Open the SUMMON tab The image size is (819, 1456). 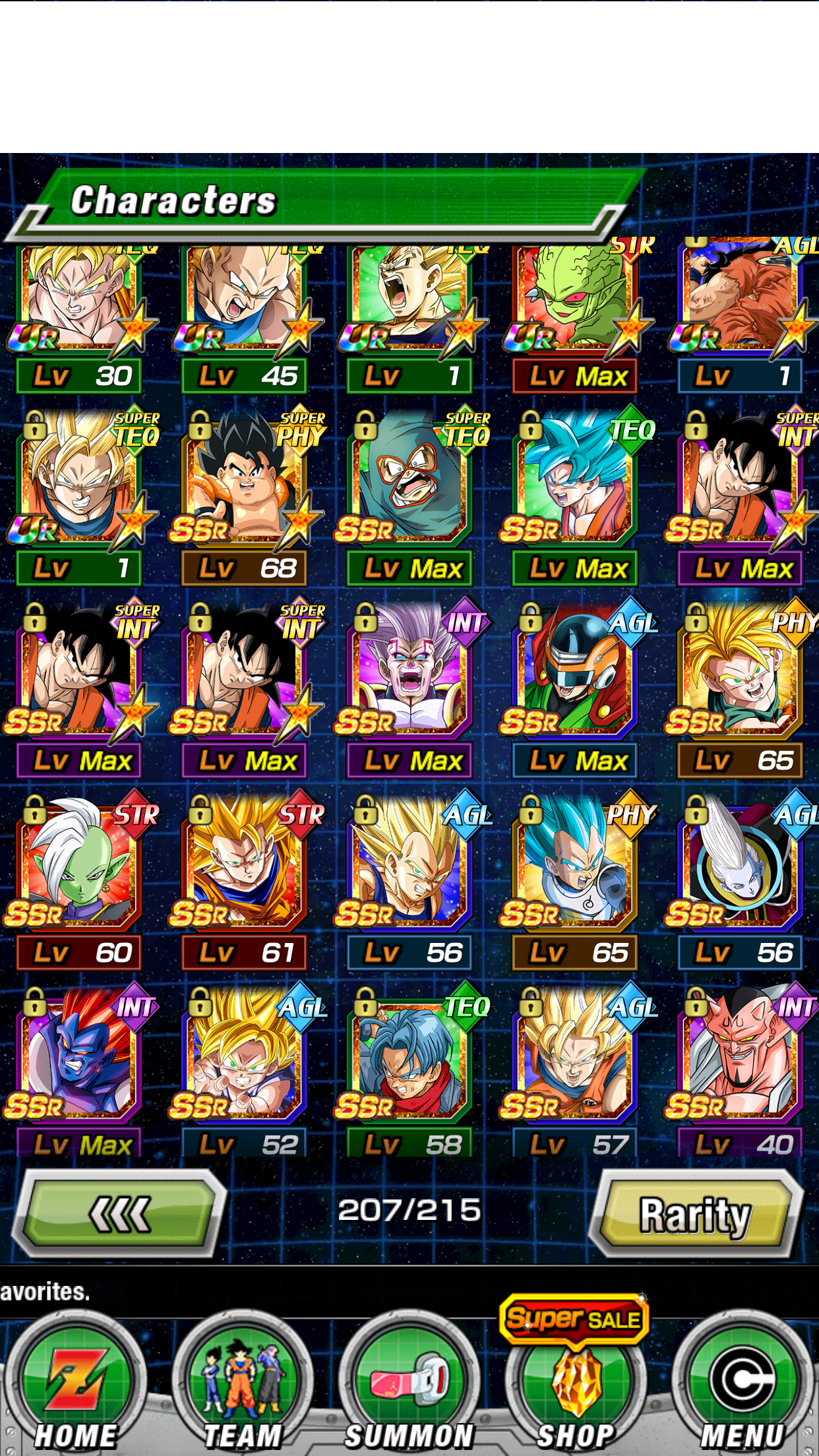pyautogui.click(x=409, y=1383)
